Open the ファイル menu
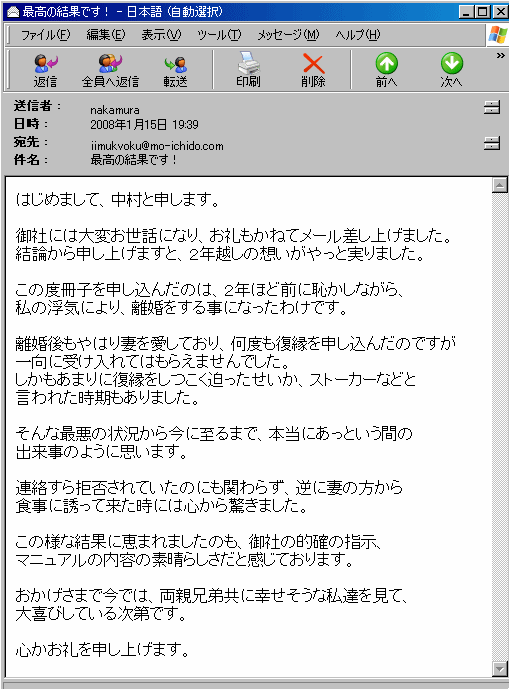 pos(45,35)
